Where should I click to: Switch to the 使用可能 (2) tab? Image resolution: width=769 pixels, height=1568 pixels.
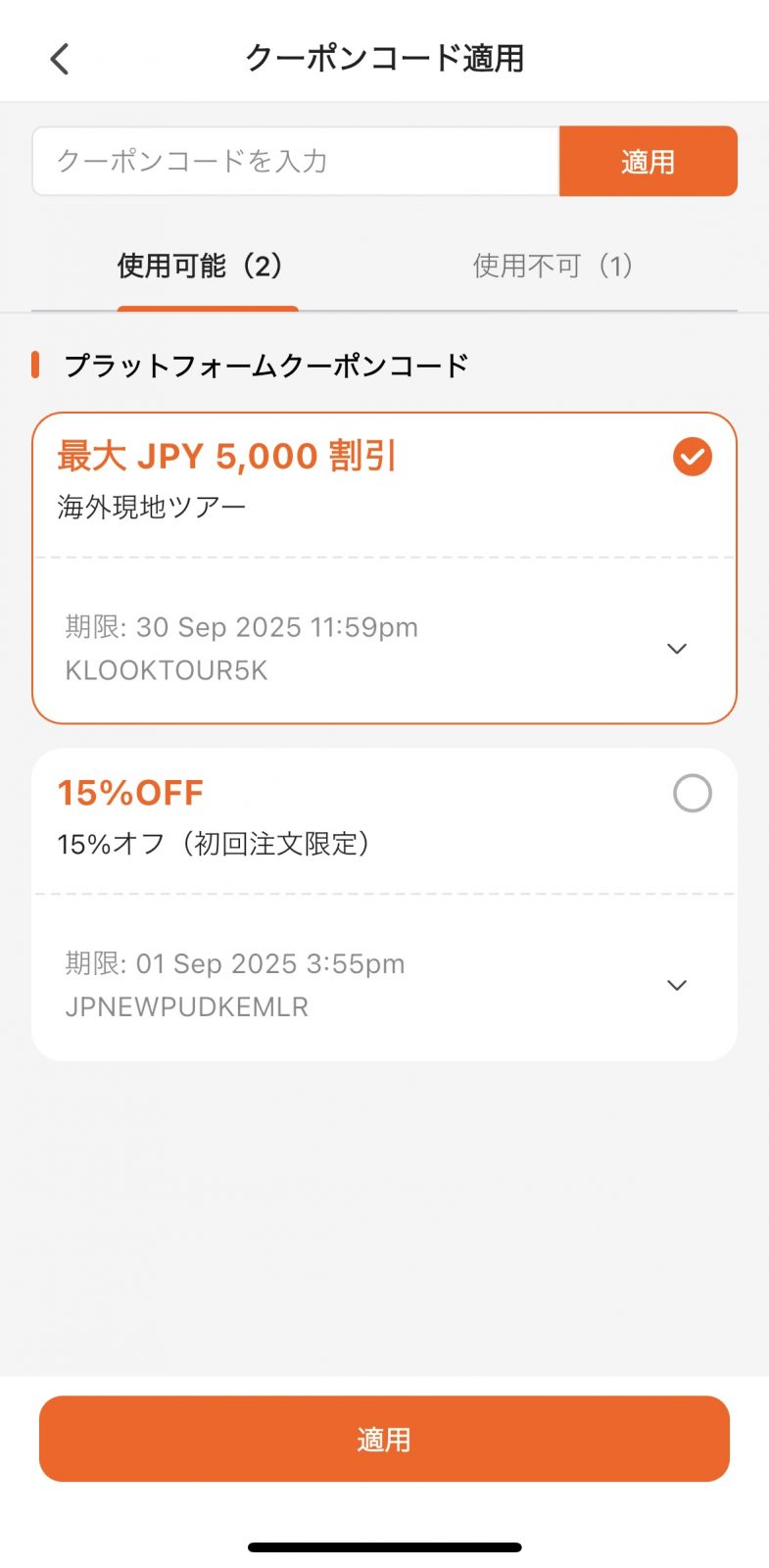coord(200,266)
